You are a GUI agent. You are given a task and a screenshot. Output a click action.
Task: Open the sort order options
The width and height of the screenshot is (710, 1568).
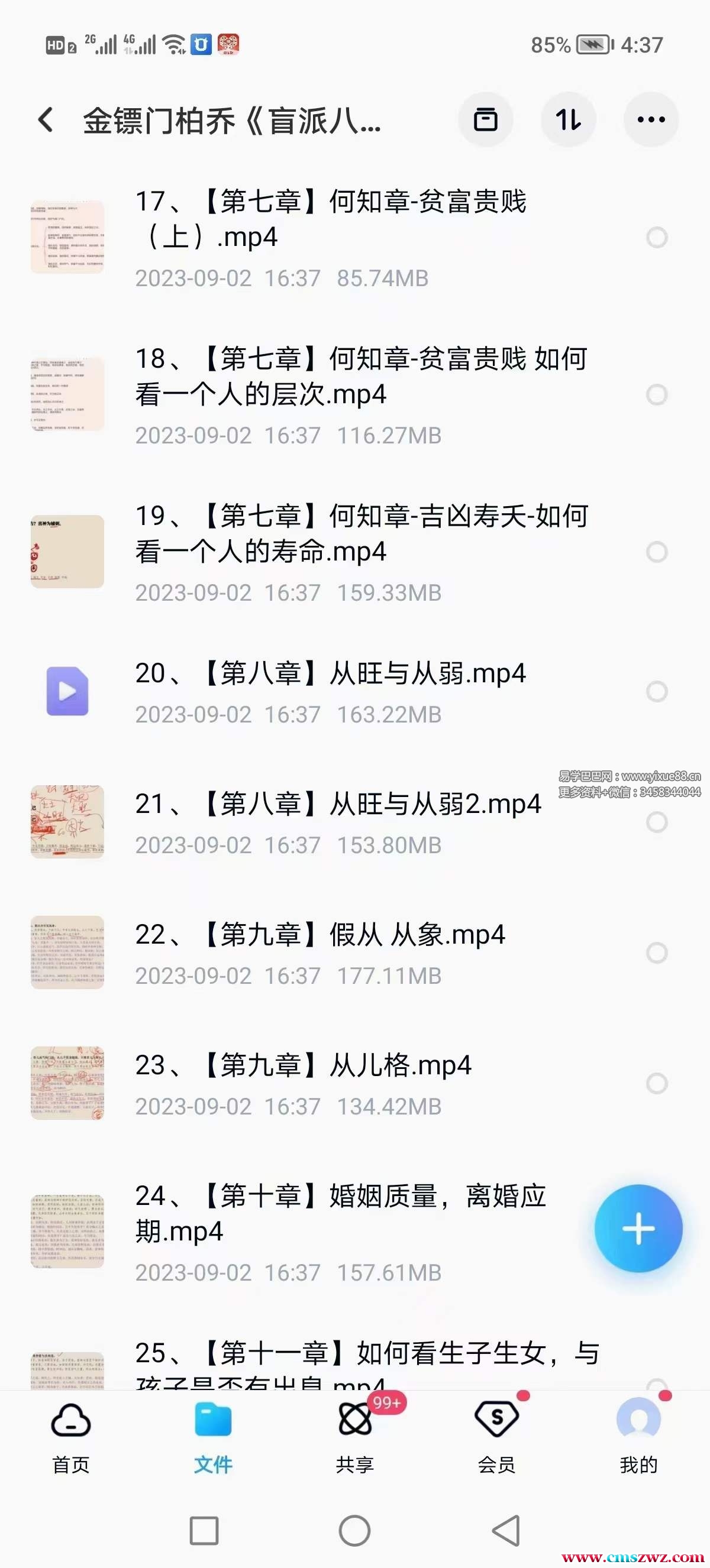point(567,120)
